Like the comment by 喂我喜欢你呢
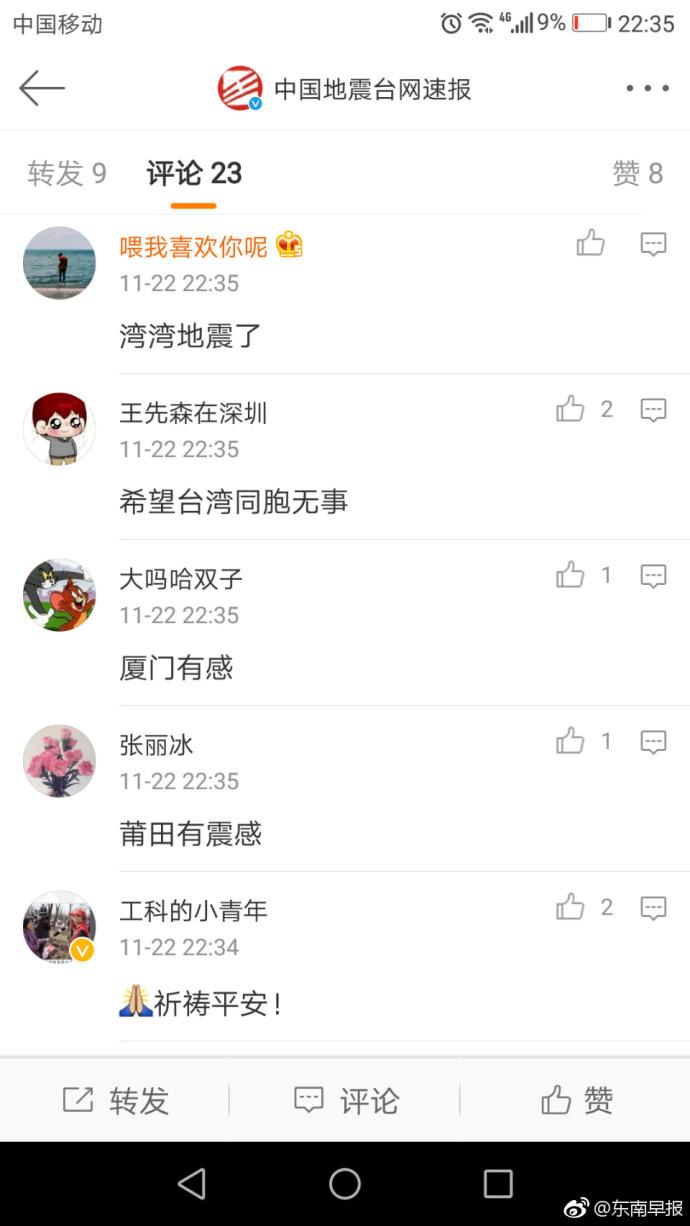Viewport: 690px width, 1226px height. (591, 243)
